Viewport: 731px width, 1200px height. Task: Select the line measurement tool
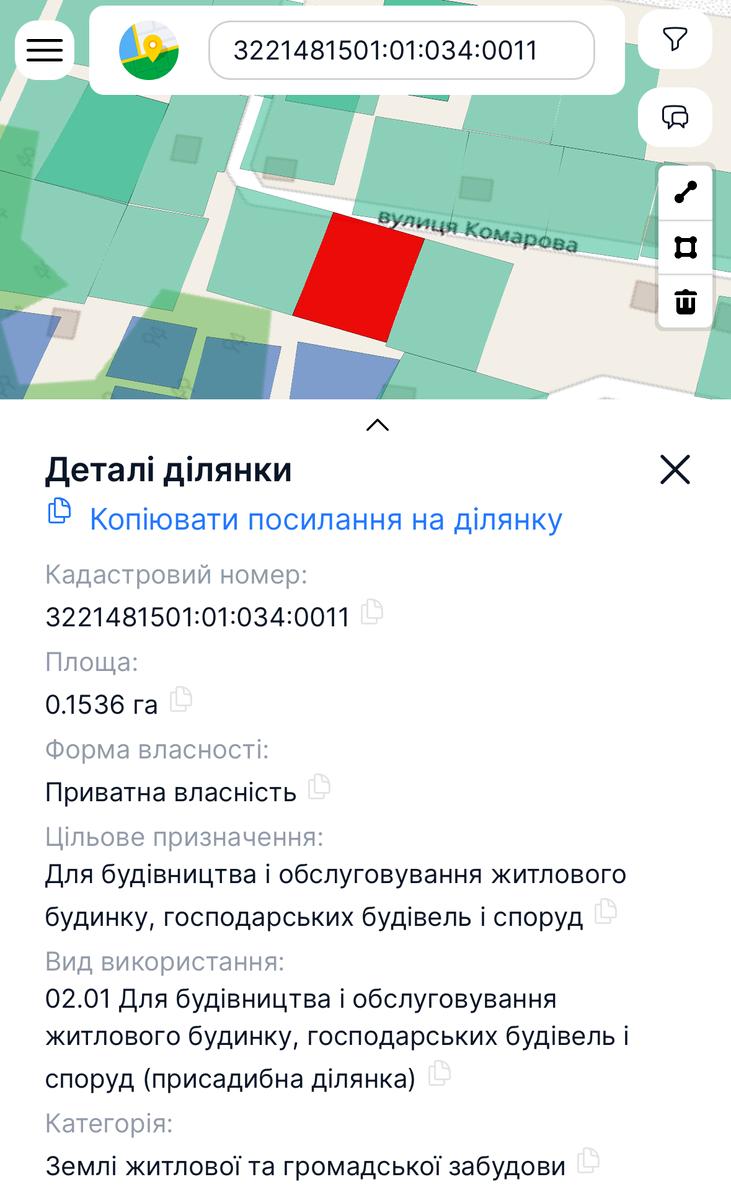(685, 193)
